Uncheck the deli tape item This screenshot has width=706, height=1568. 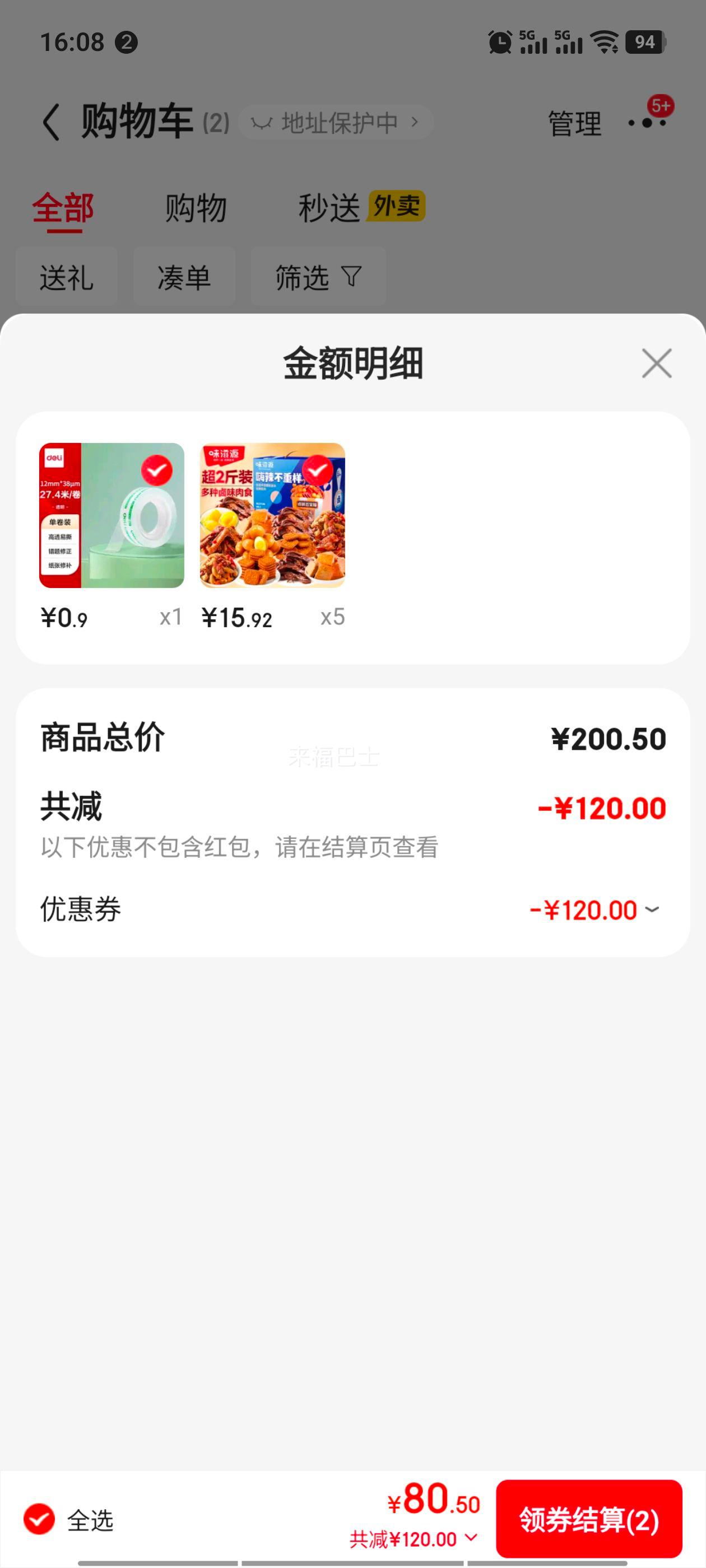click(x=156, y=470)
